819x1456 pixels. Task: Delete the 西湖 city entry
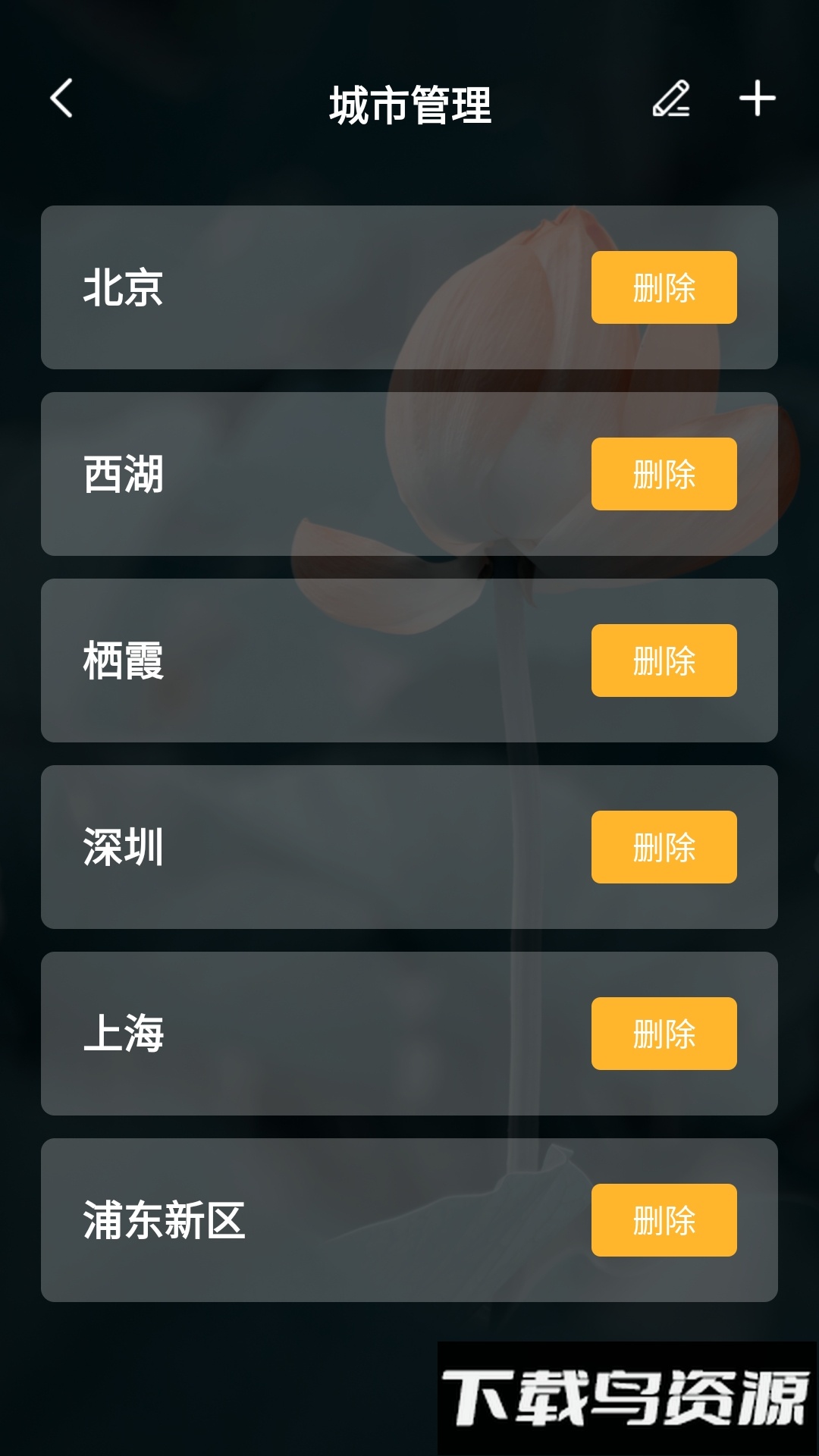click(664, 474)
